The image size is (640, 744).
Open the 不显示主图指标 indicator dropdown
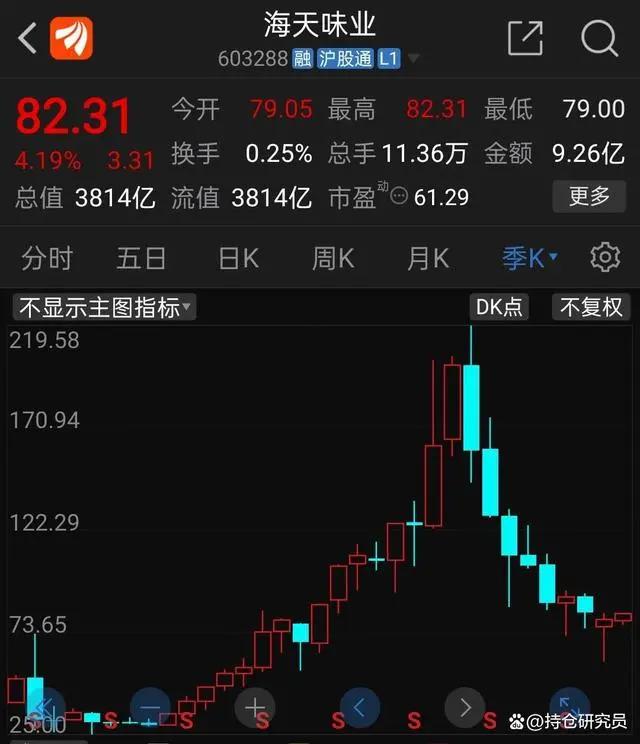(x=103, y=307)
